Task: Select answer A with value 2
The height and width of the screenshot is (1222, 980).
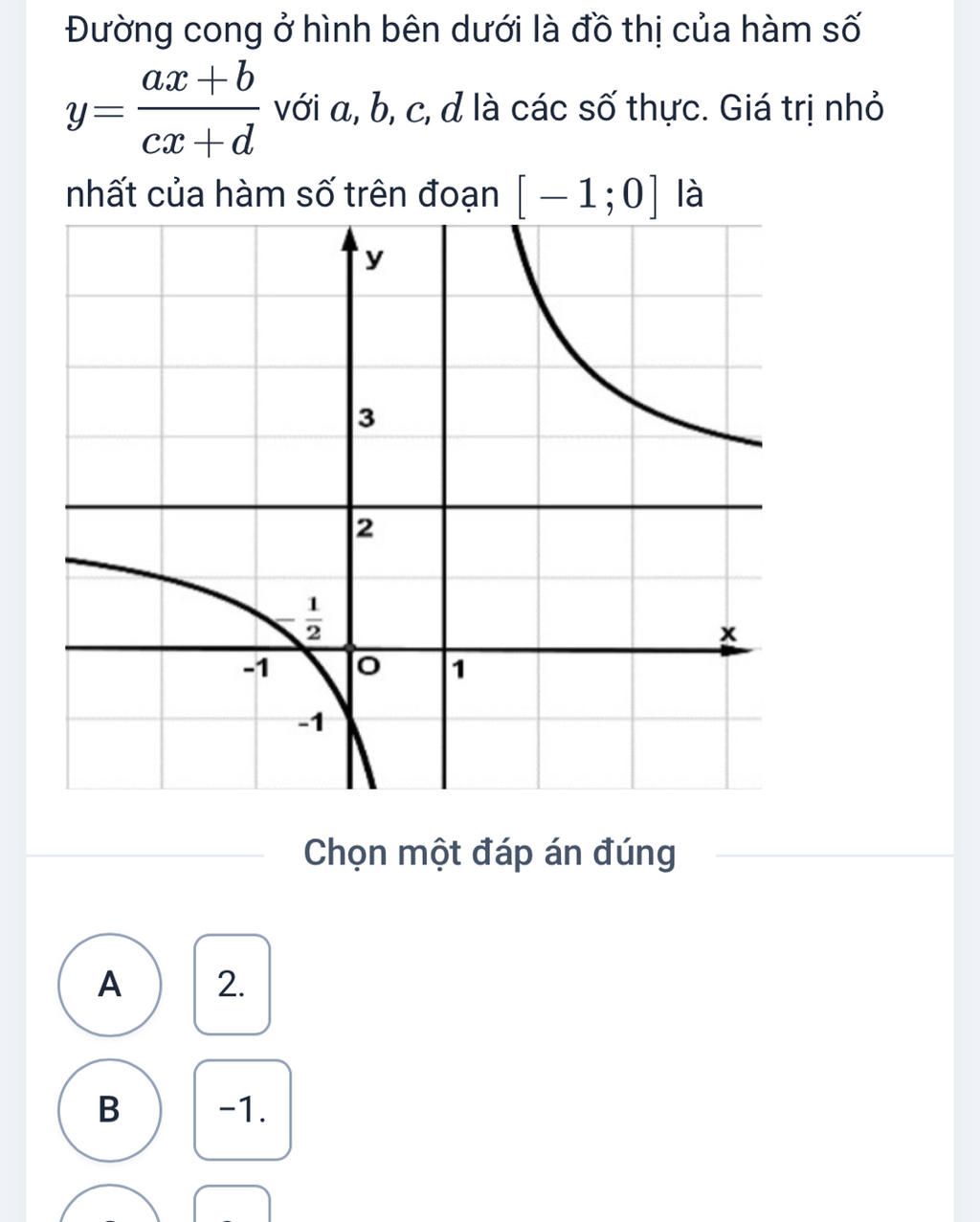Action: tap(110, 984)
